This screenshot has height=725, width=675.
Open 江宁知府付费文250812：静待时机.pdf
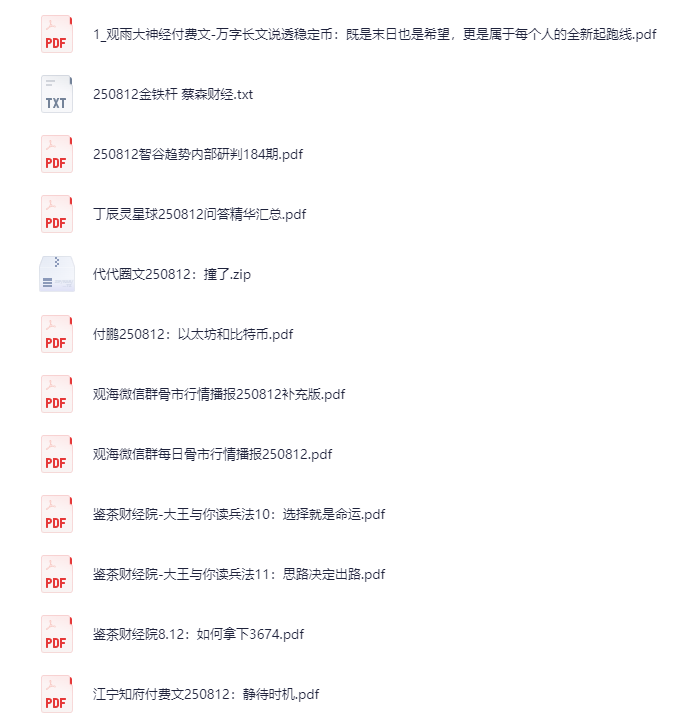[205, 694]
